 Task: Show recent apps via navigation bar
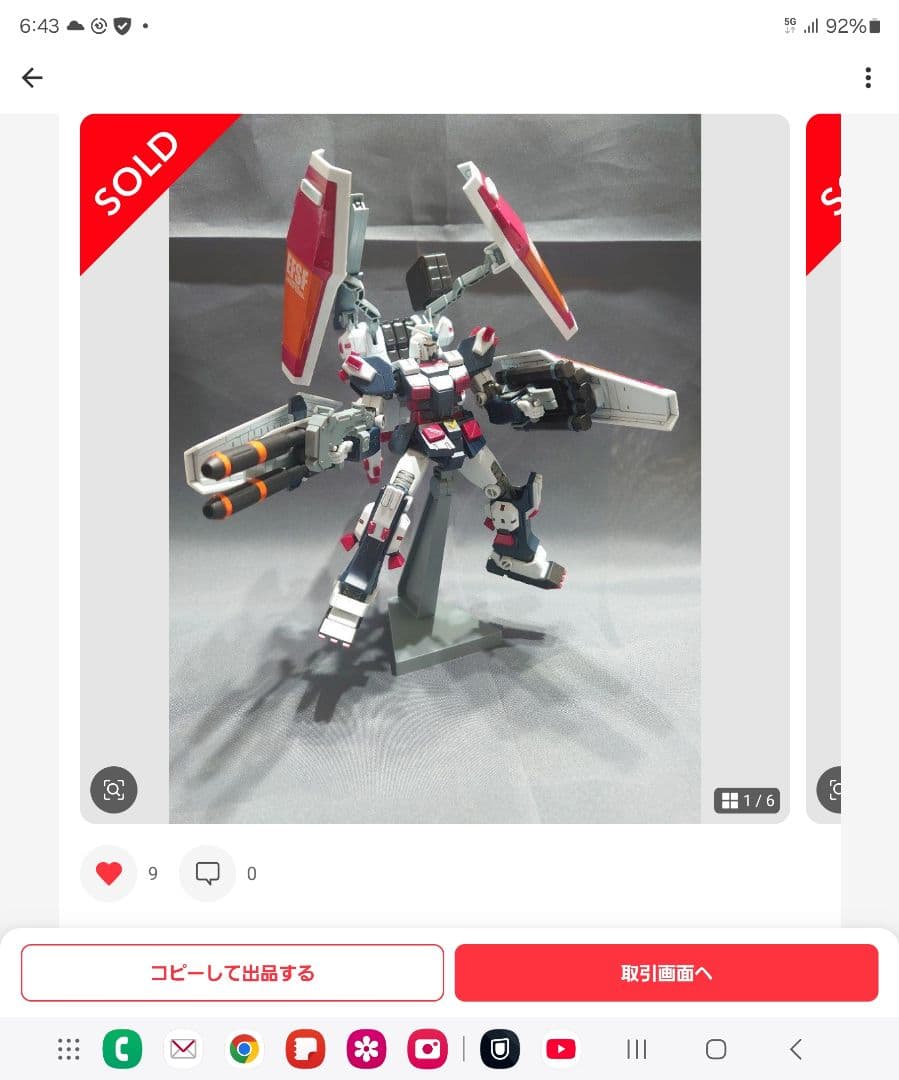click(636, 1049)
